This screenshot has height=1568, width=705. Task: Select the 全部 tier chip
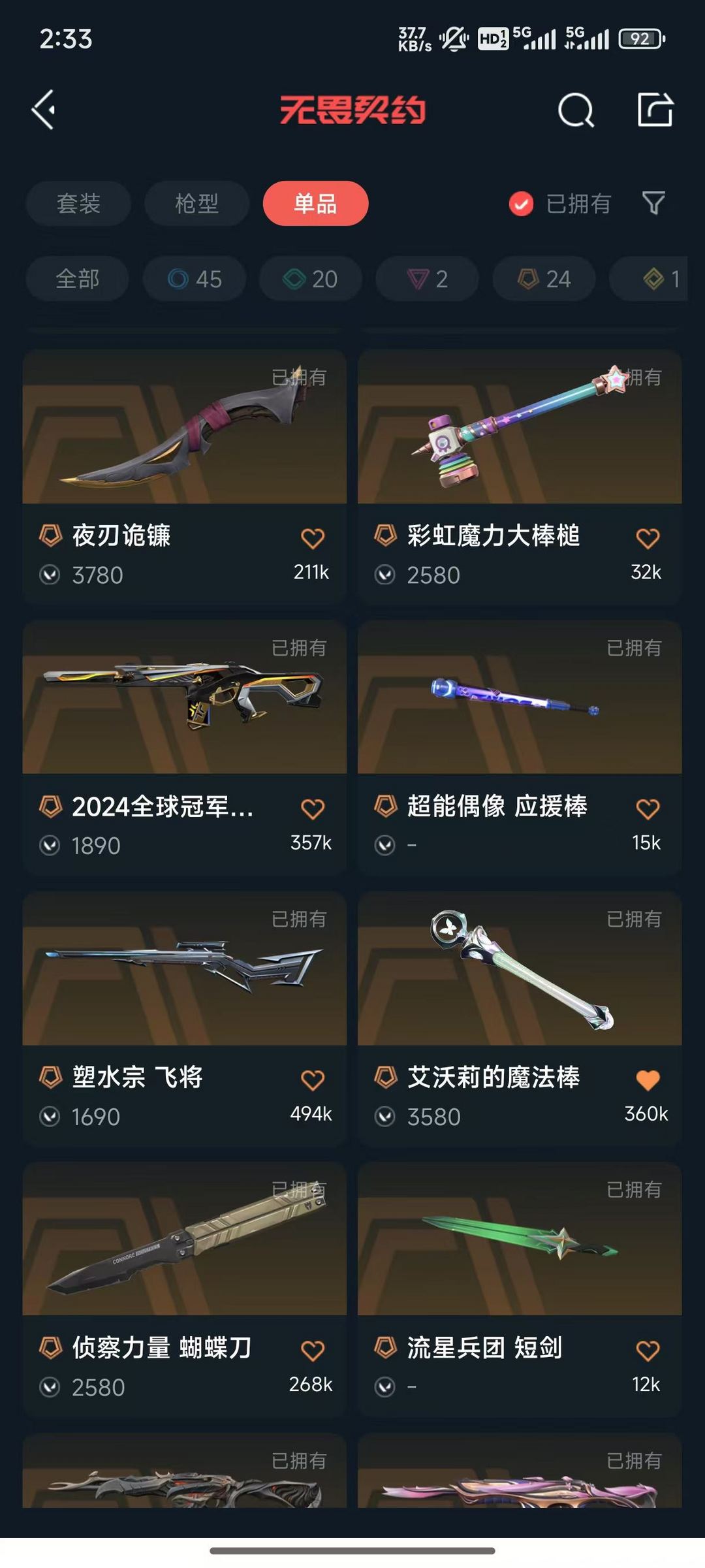[77, 279]
